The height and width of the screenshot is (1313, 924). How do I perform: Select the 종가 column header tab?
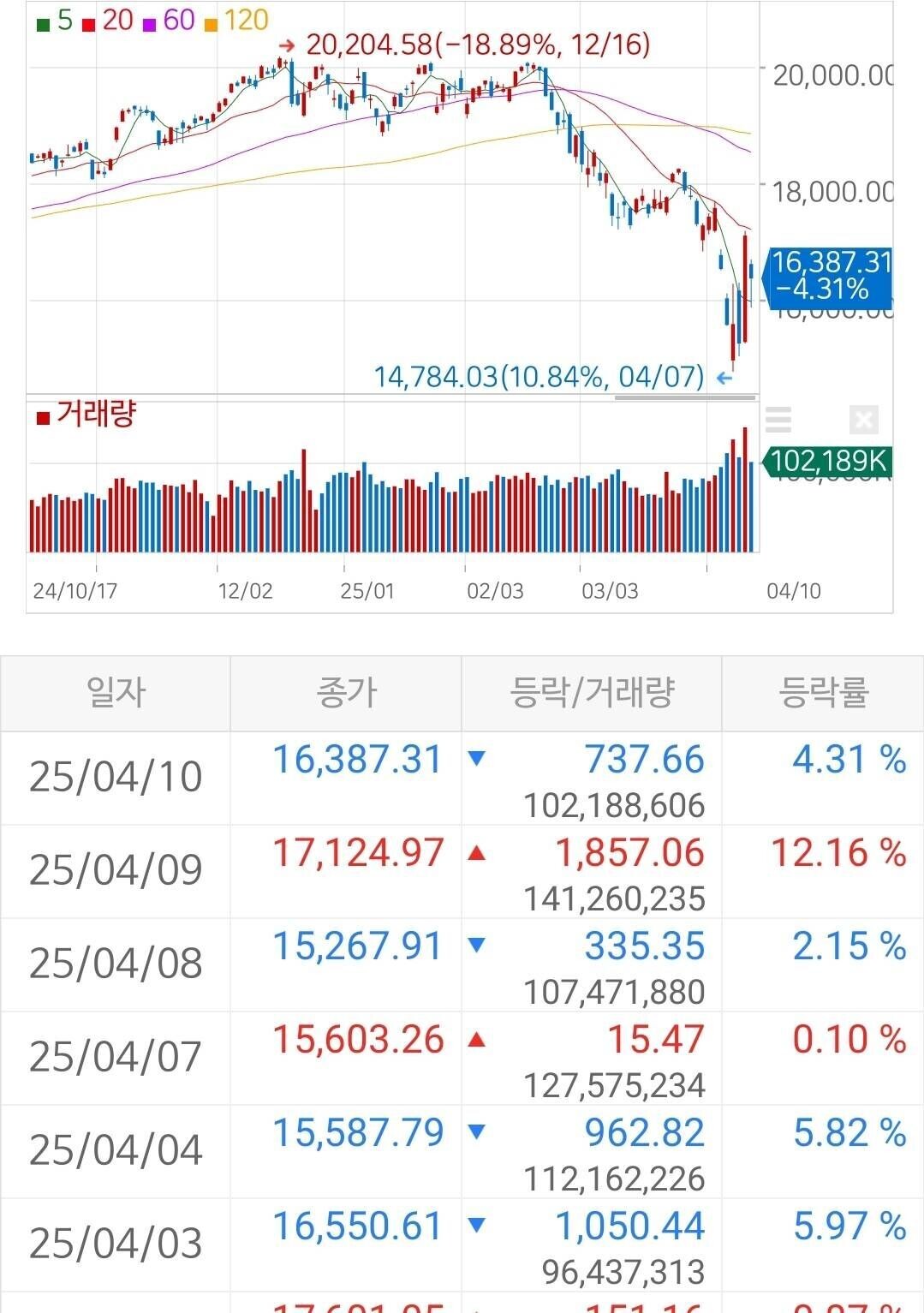click(x=345, y=692)
